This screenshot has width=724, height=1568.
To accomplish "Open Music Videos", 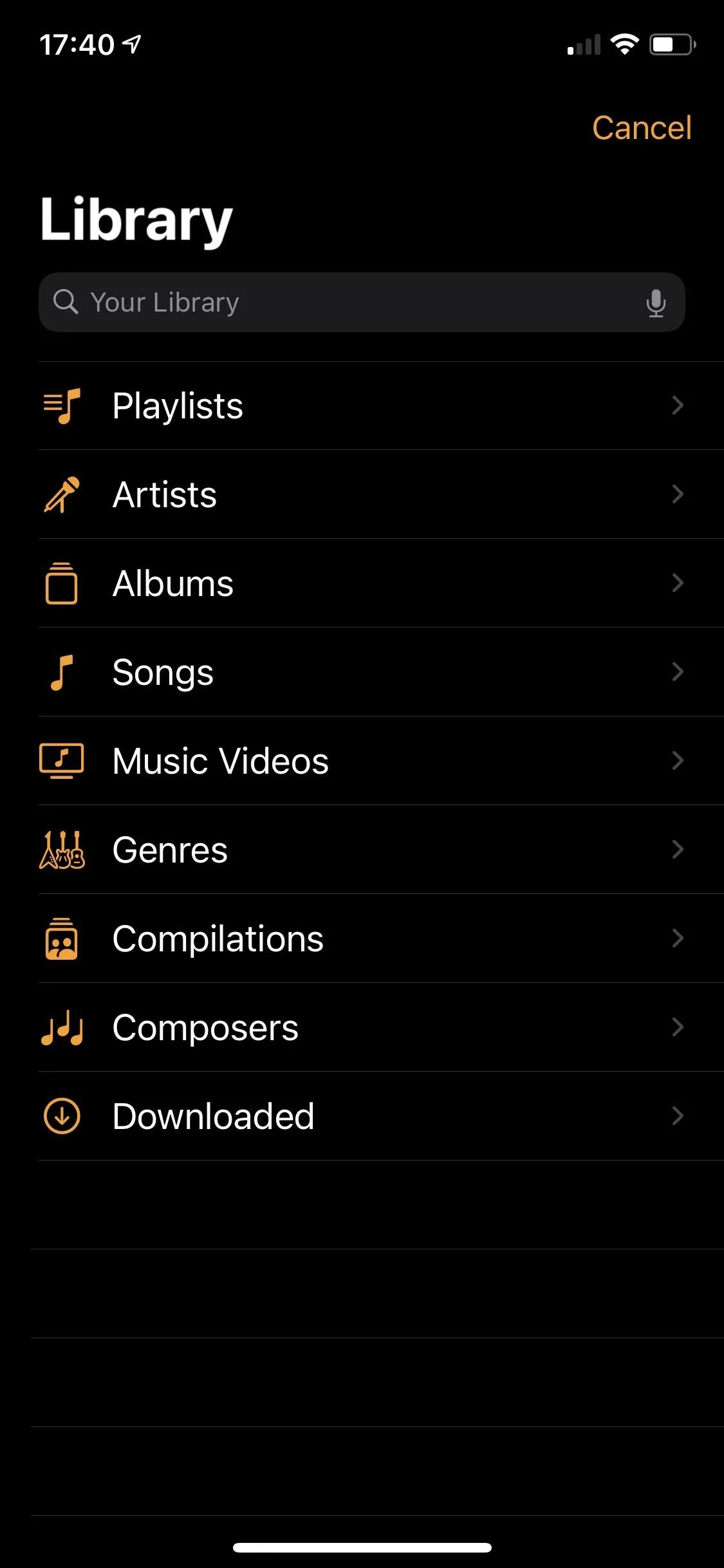I will point(381,761).
